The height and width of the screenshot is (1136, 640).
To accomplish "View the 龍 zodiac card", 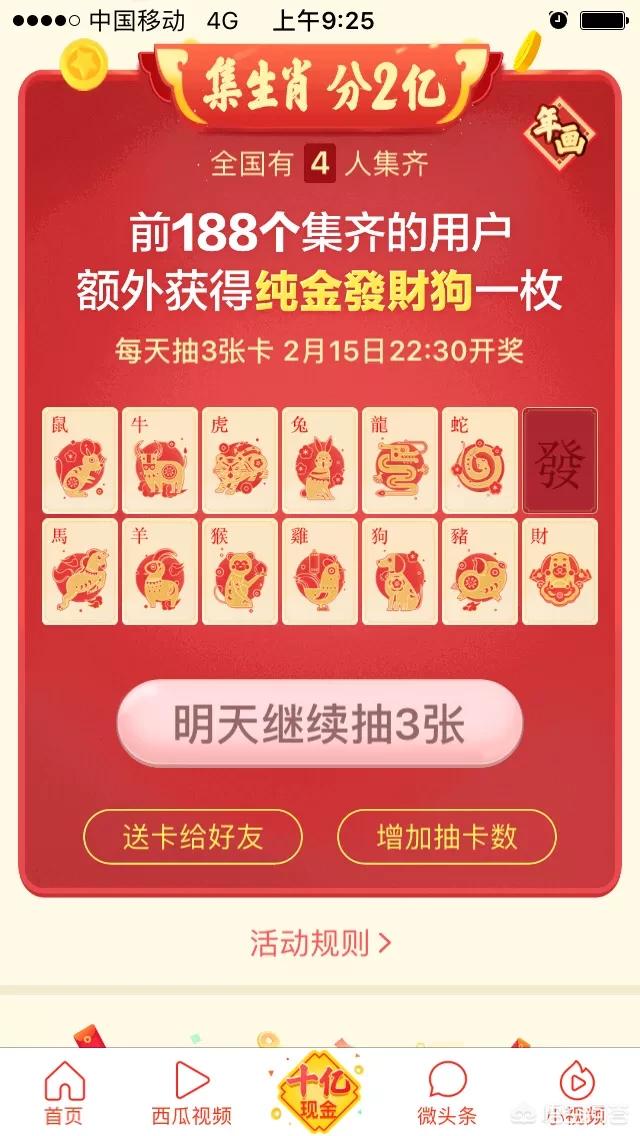I will (400, 460).
